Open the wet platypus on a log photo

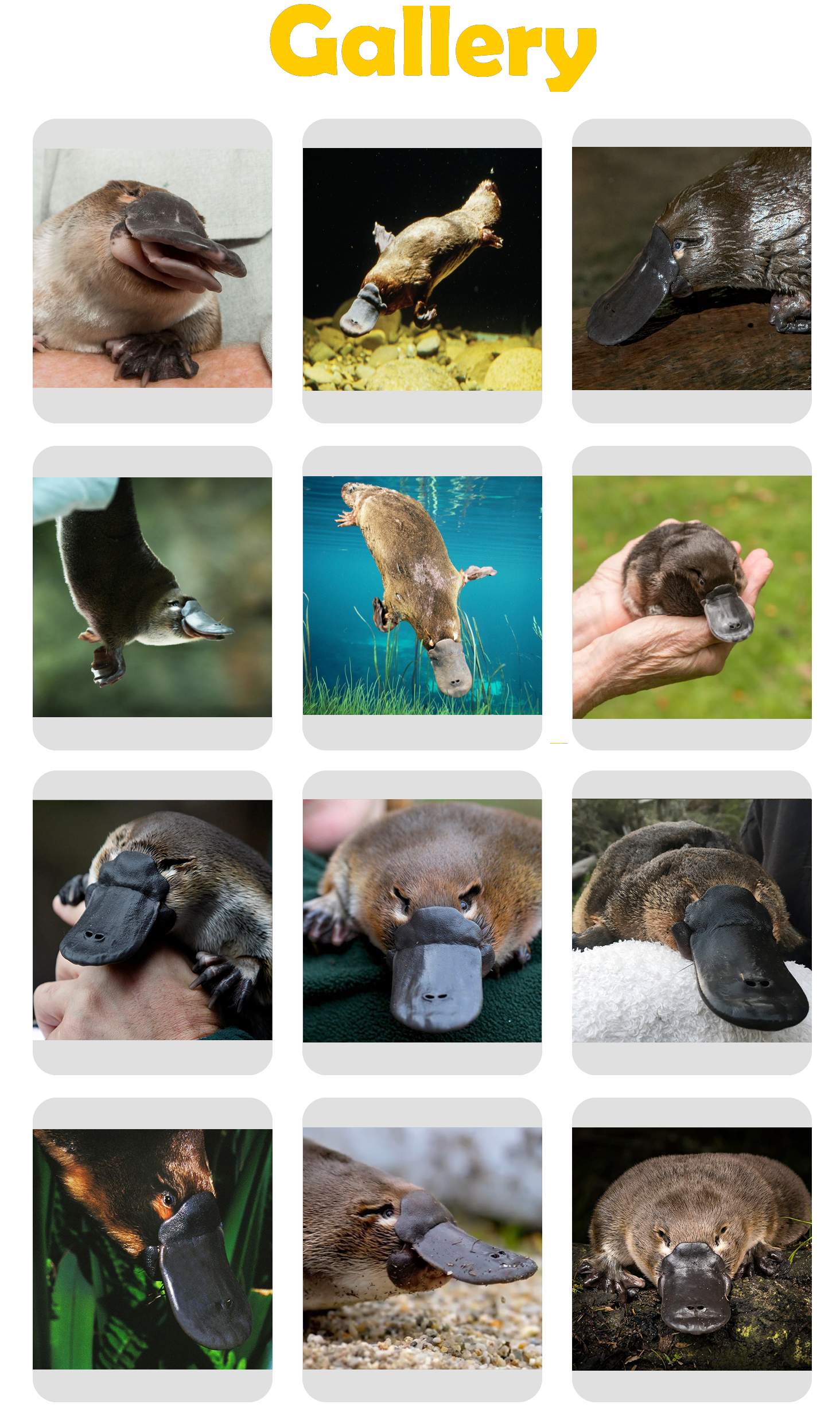click(x=691, y=269)
